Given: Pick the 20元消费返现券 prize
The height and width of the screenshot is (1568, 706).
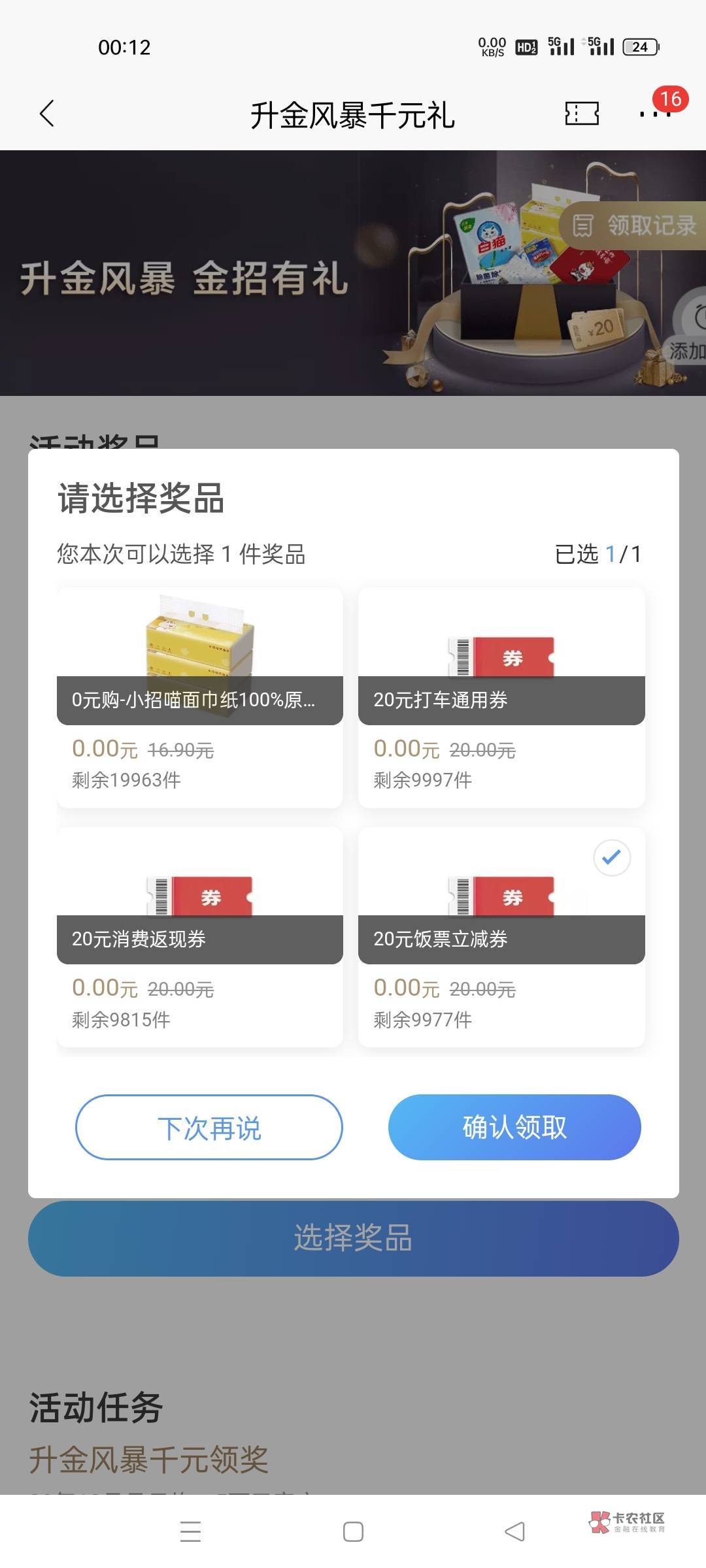Looking at the screenshot, I should pos(199,936).
